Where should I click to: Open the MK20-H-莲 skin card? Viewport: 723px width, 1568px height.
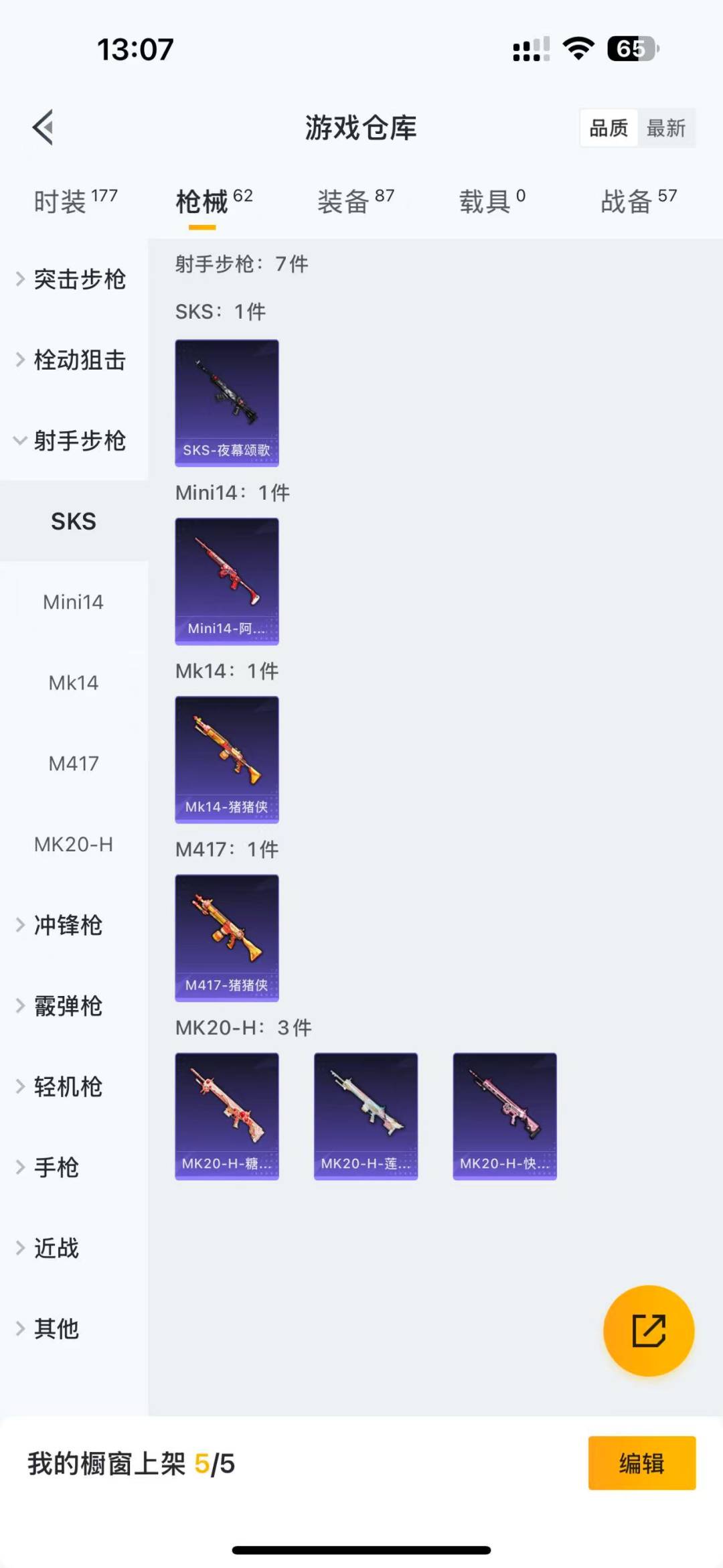(x=366, y=1116)
